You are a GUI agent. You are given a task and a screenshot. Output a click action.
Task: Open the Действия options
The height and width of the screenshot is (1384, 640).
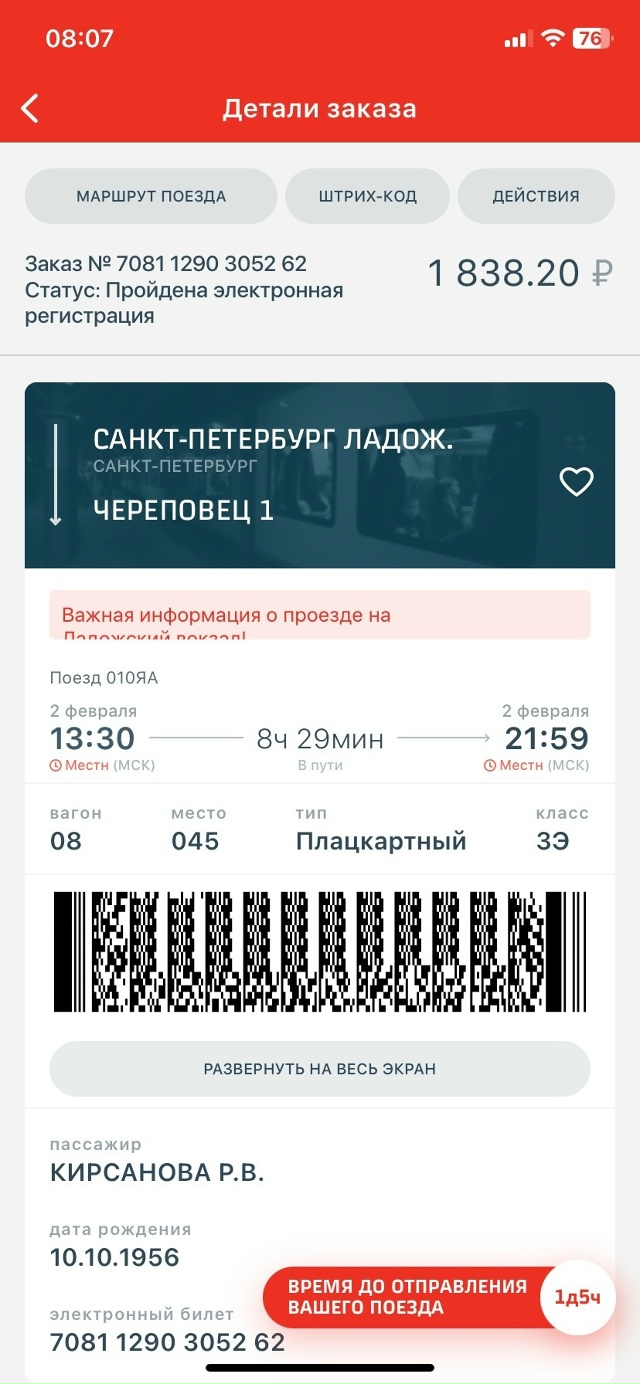pos(536,196)
